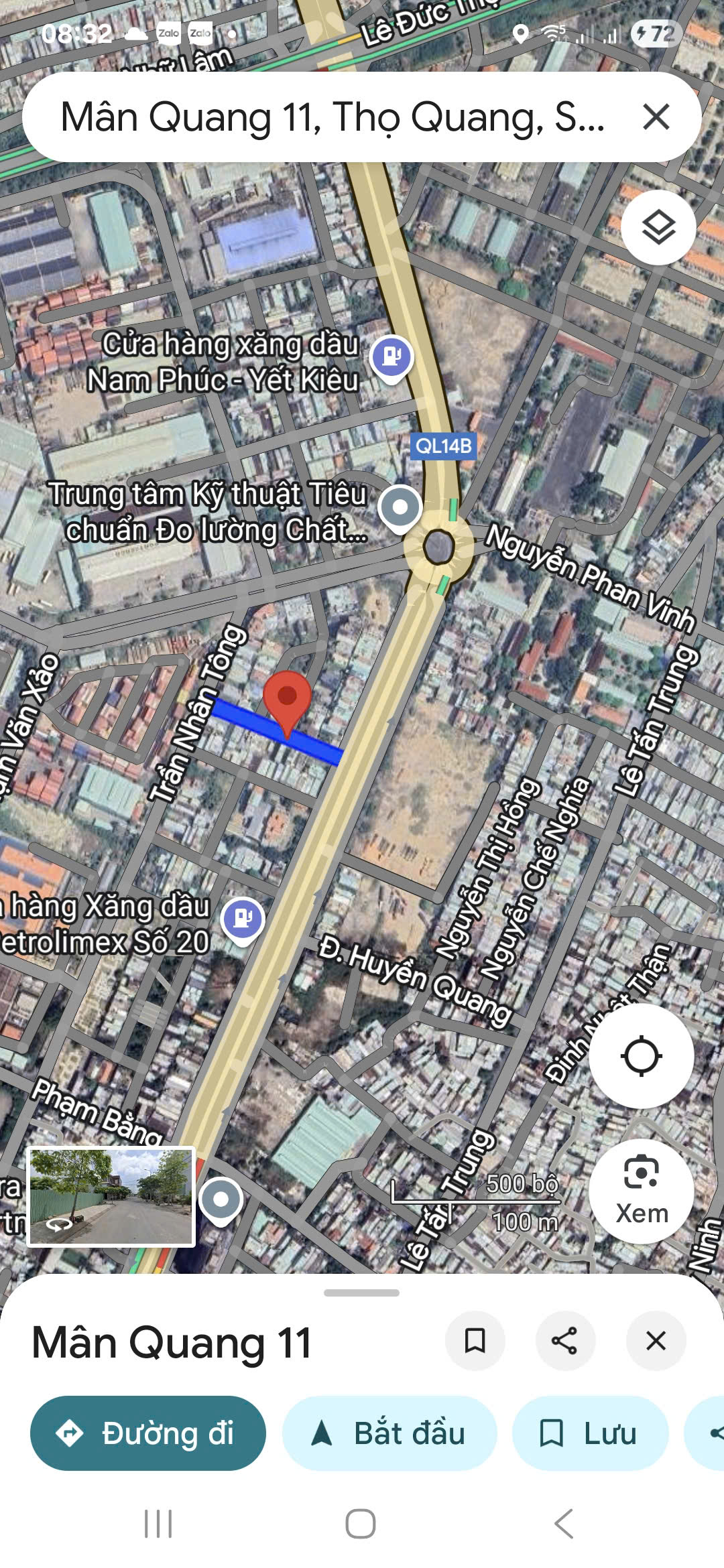Open the Mân Quang 11 search field
This screenshot has width=724, height=1568.
click(x=332, y=117)
